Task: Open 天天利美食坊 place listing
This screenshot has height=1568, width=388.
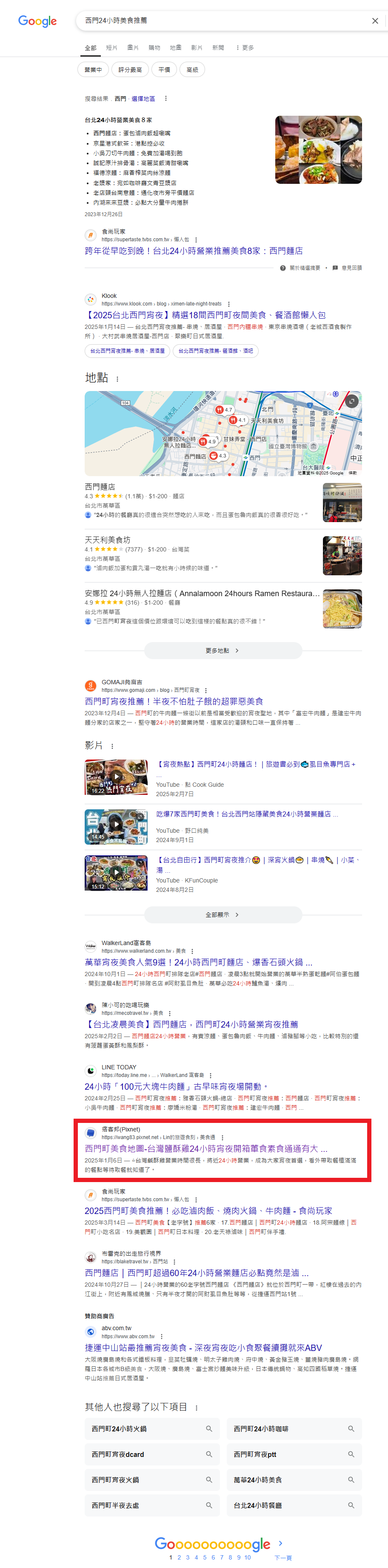Action: pyautogui.click(x=107, y=540)
